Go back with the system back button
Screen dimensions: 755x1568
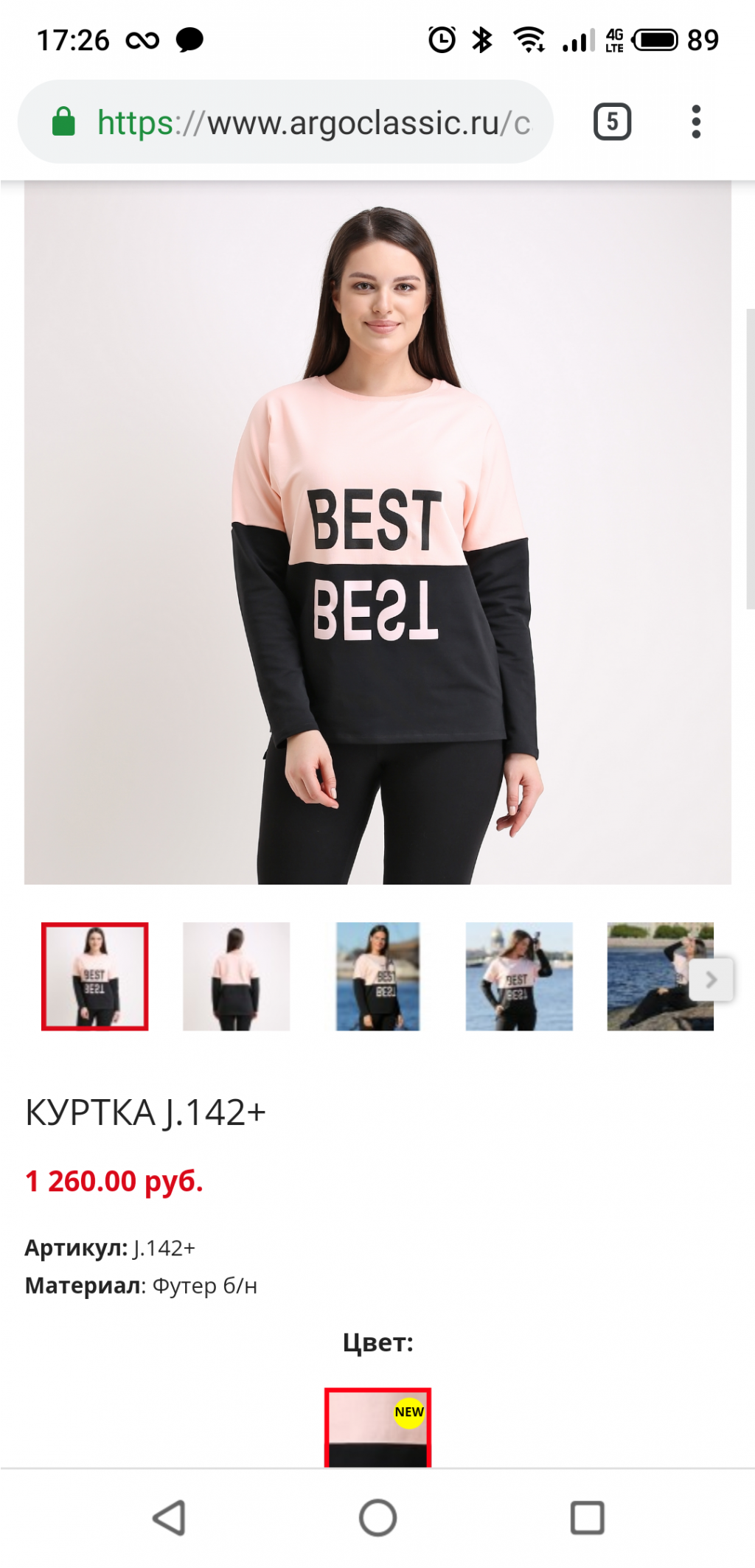click(169, 1518)
